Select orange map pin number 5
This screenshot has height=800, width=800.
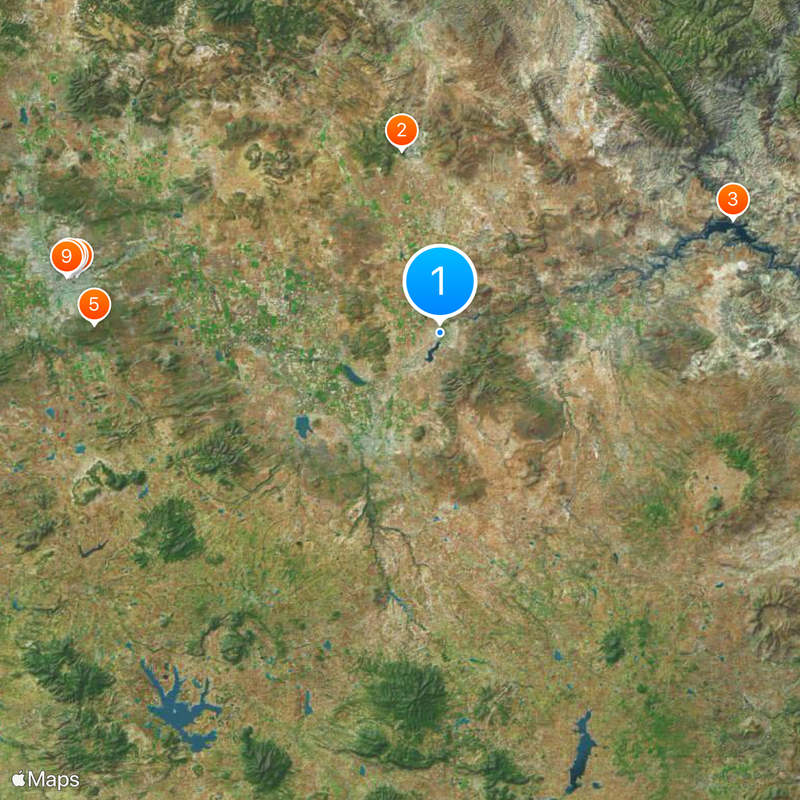[94, 303]
